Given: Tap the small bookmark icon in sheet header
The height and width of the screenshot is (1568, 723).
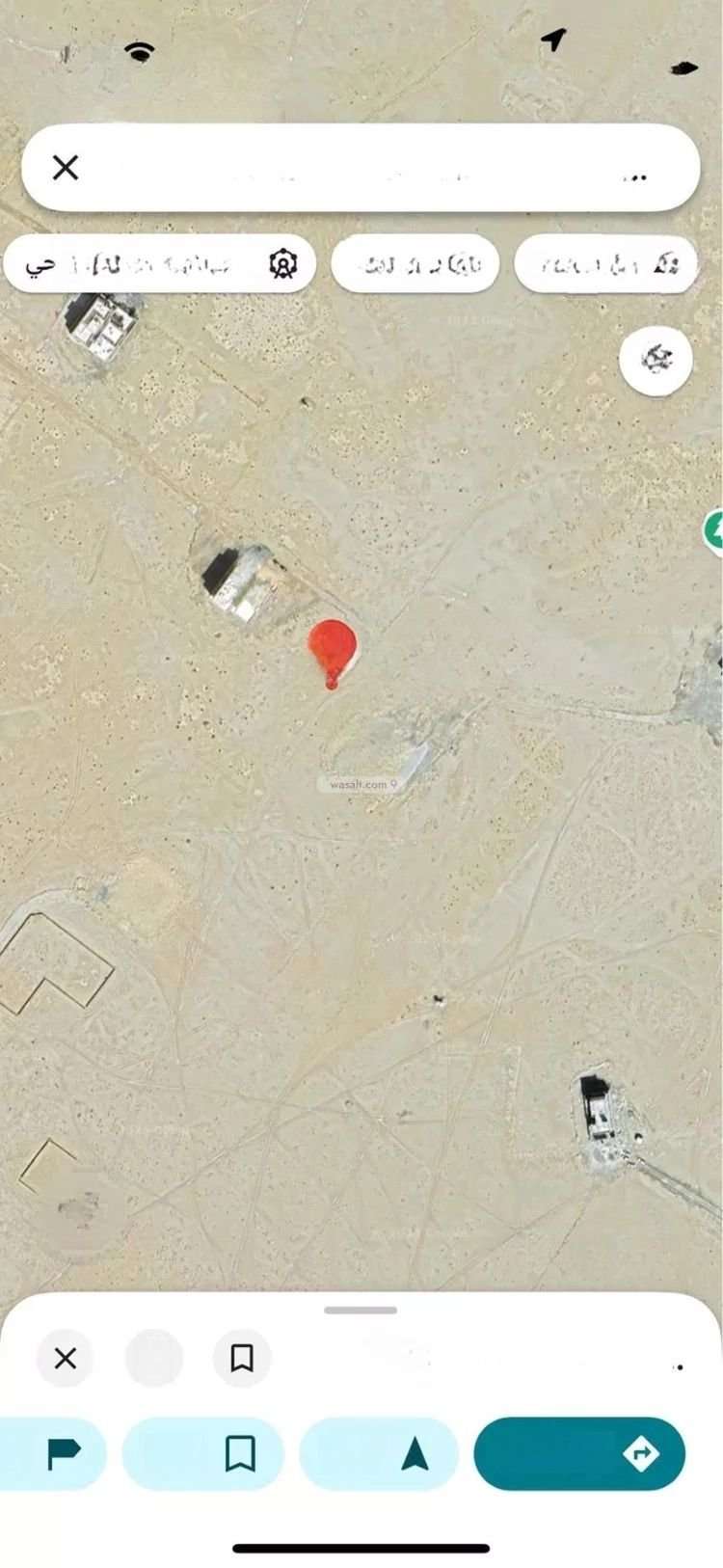Looking at the screenshot, I should [242, 1358].
